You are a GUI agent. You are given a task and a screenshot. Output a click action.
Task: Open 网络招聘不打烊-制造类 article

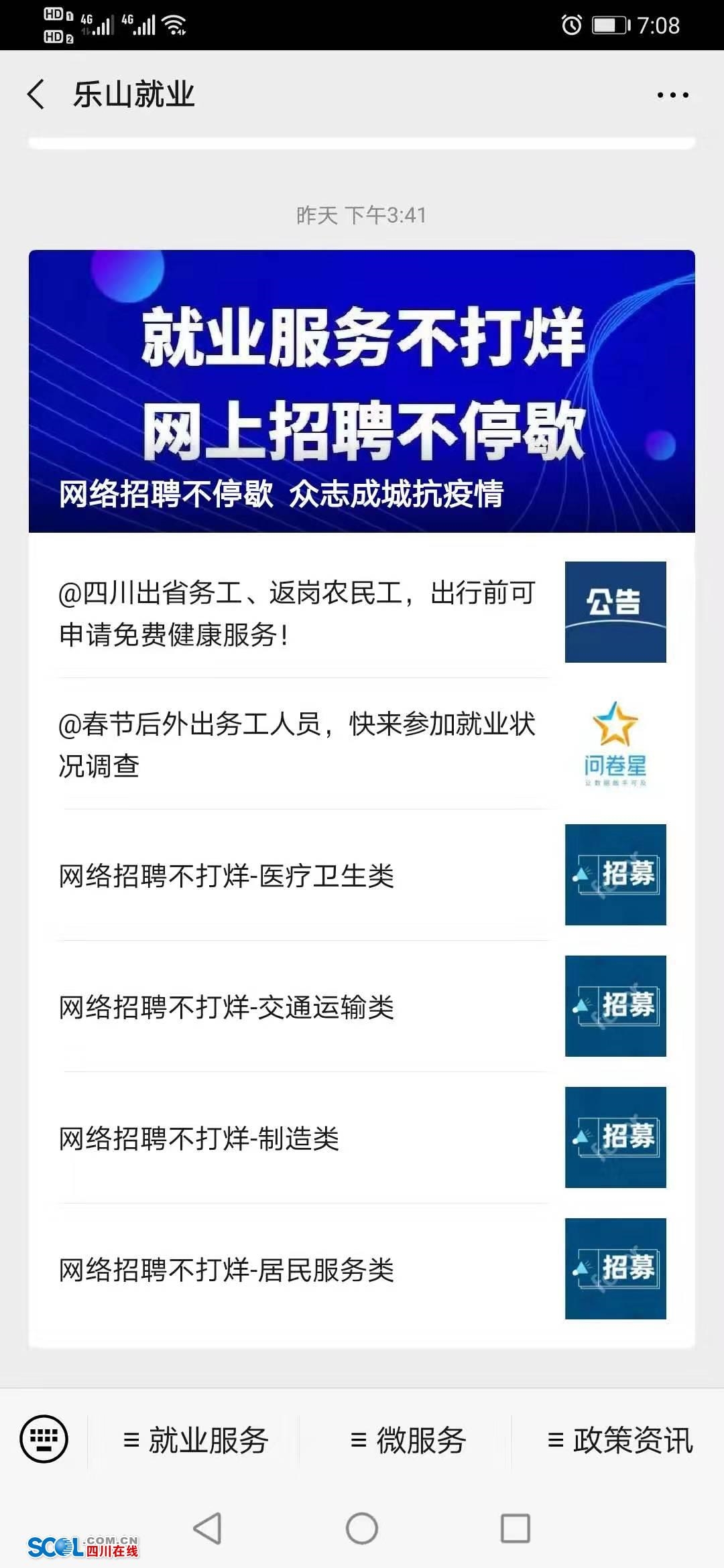(362, 1138)
